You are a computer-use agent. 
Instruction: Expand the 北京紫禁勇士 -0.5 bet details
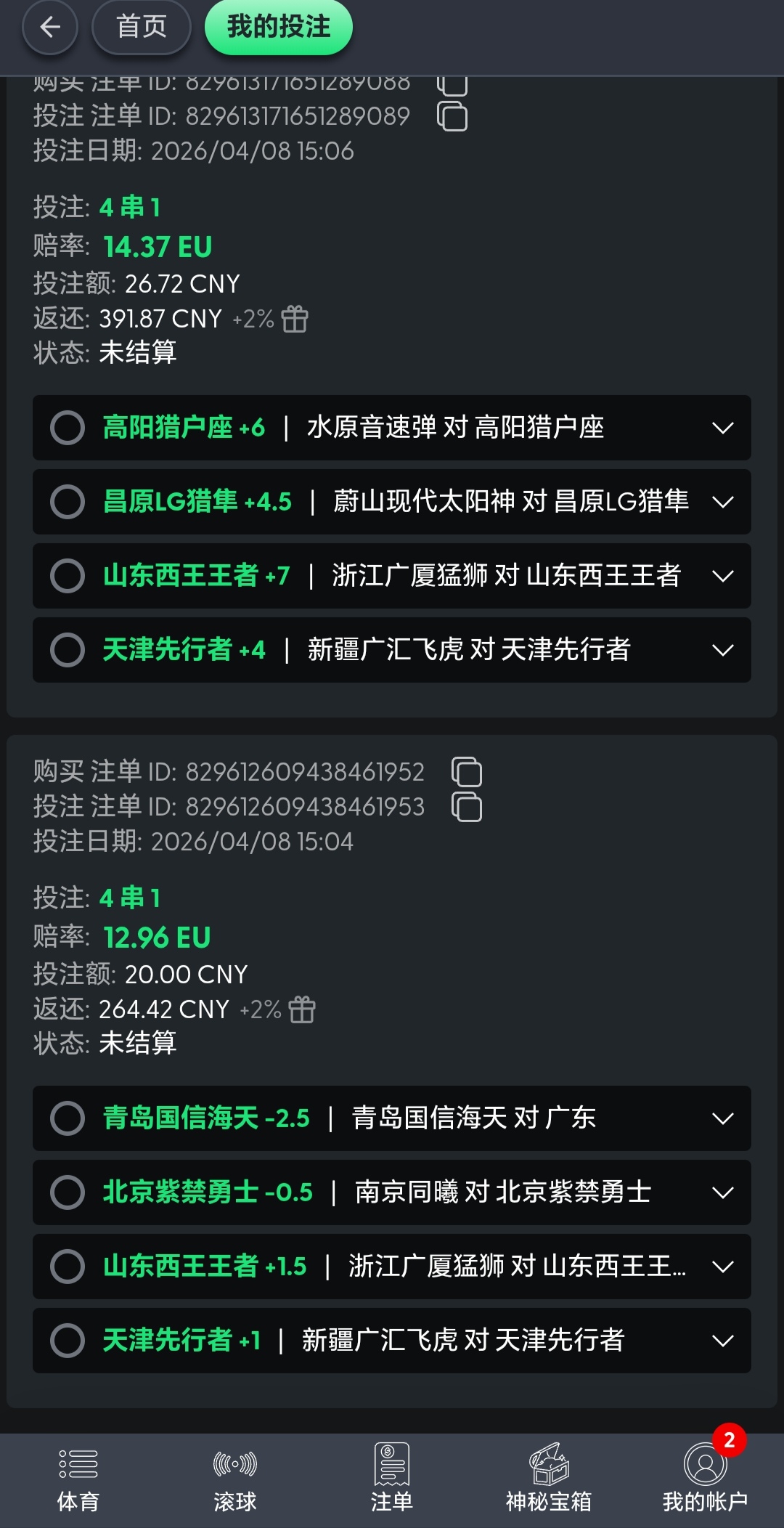722,1193
